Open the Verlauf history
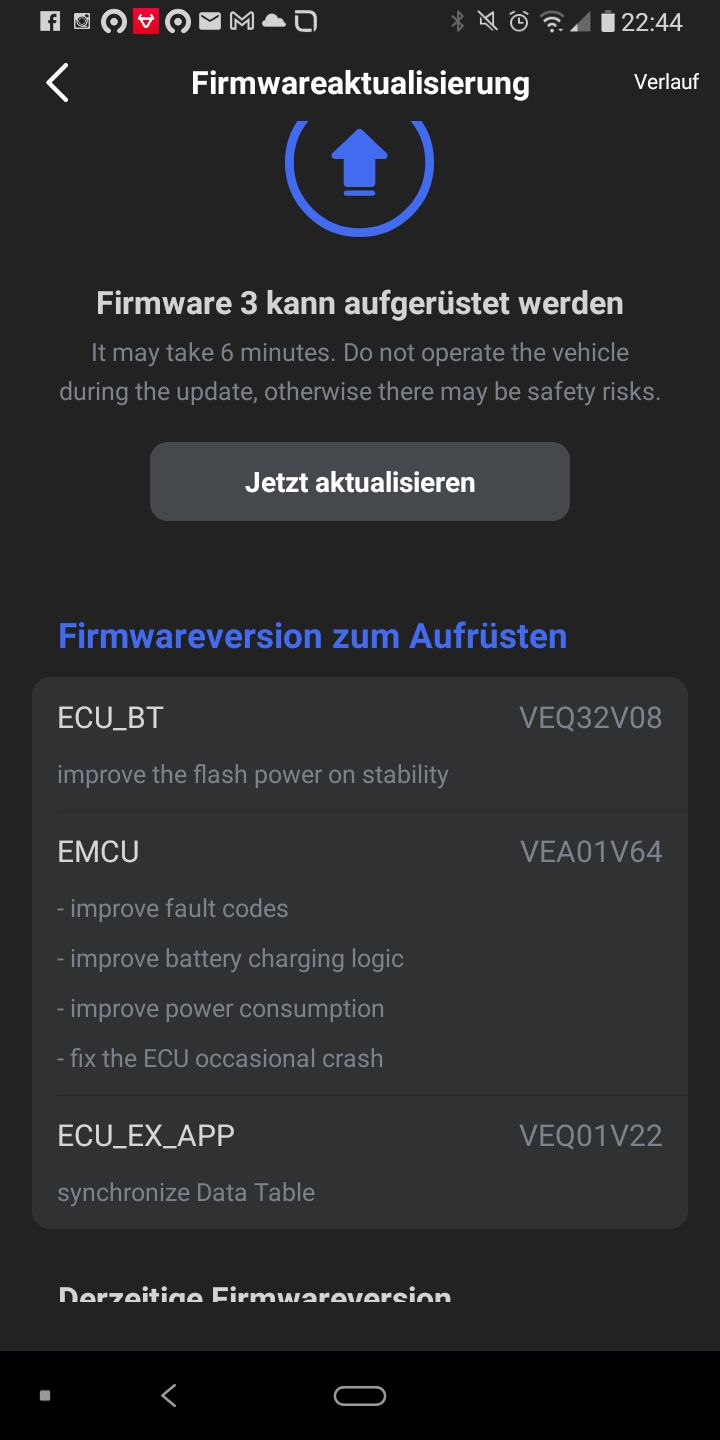The height and width of the screenshot is (1440, 720). click(x=666, y=82)
